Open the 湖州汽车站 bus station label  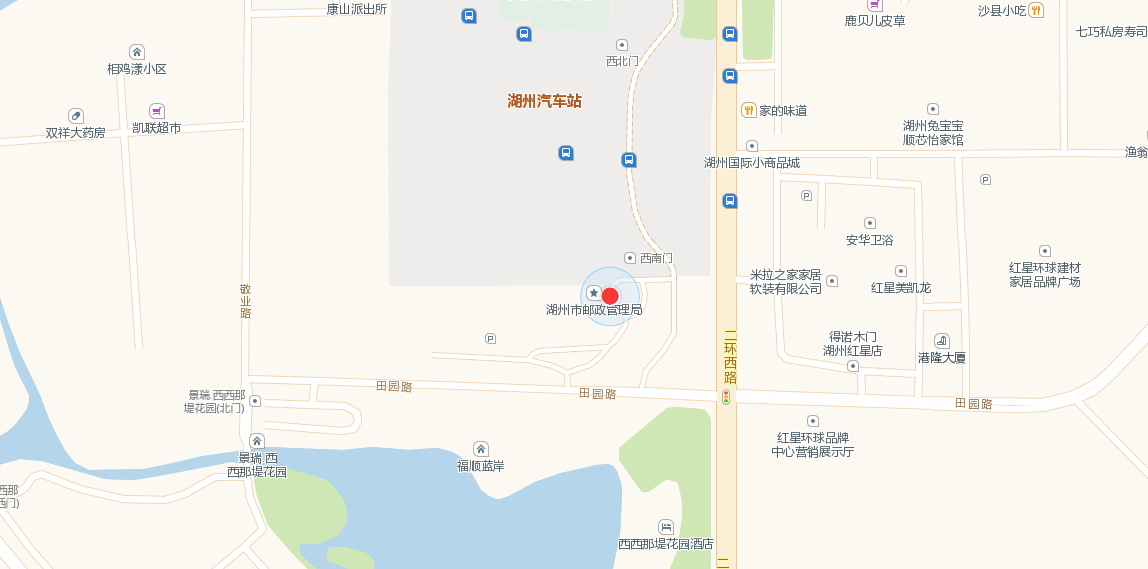pos(544,101)
